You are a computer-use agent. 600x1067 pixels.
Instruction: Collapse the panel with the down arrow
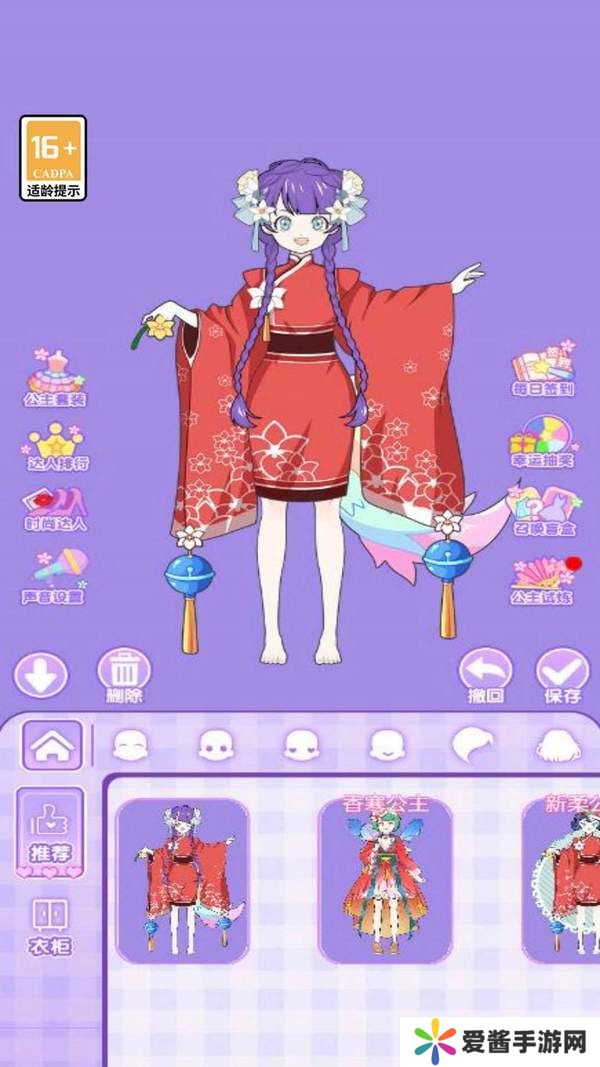[x=40, y=674]
